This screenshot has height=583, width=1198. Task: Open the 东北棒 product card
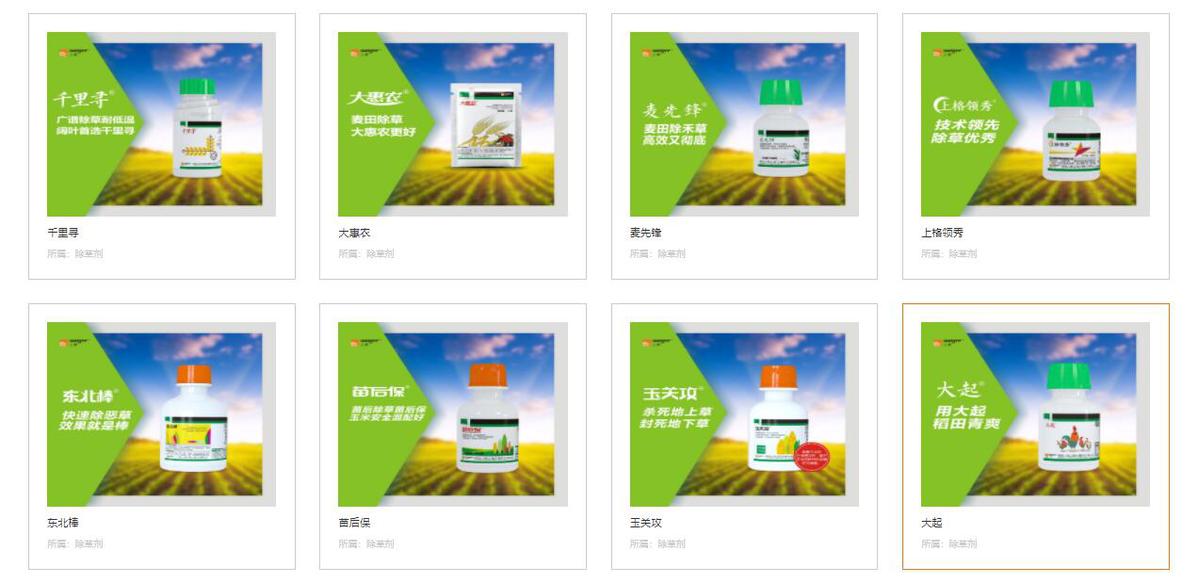[160, 414]
